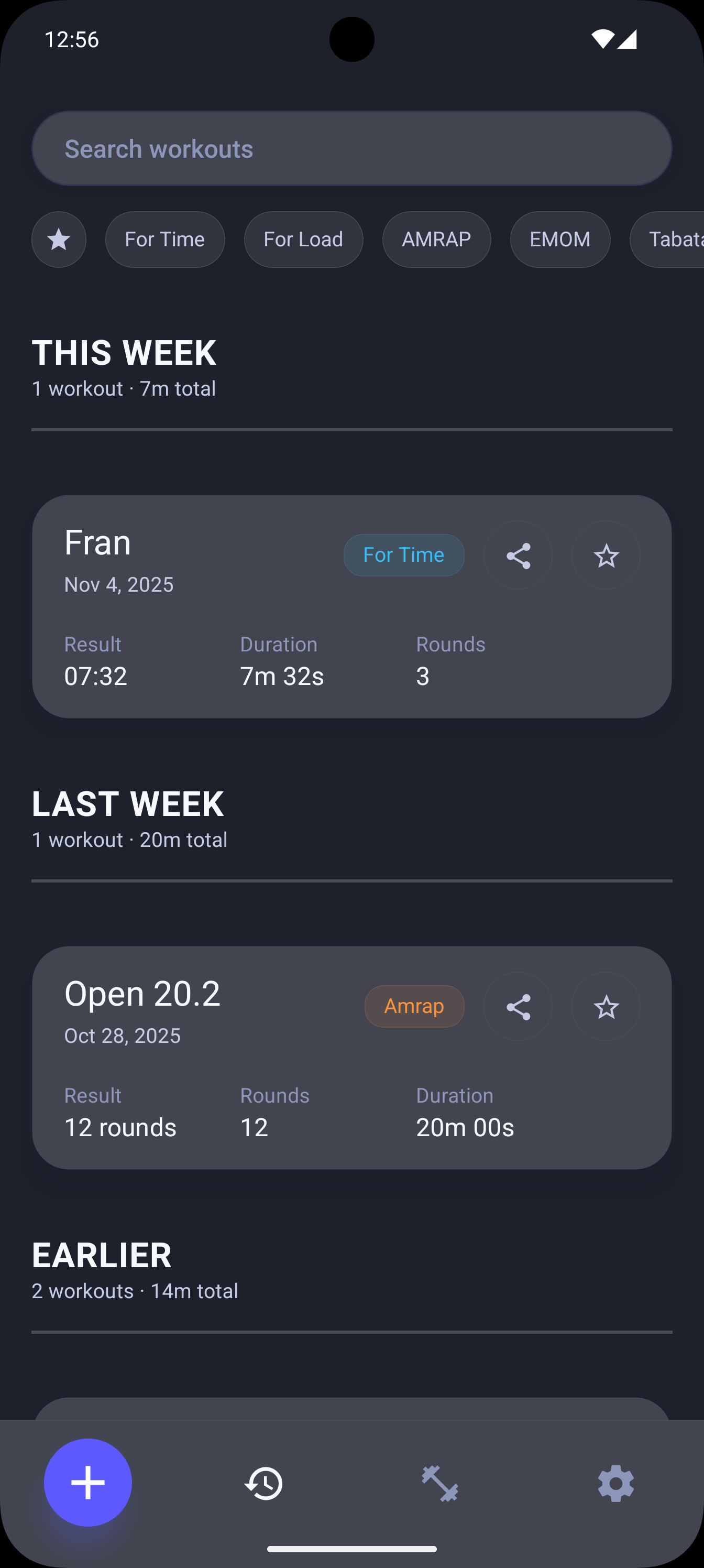704x1568 pixels.
Task: Select the dumbbell exercises icon
Action: coord(440,1484)
